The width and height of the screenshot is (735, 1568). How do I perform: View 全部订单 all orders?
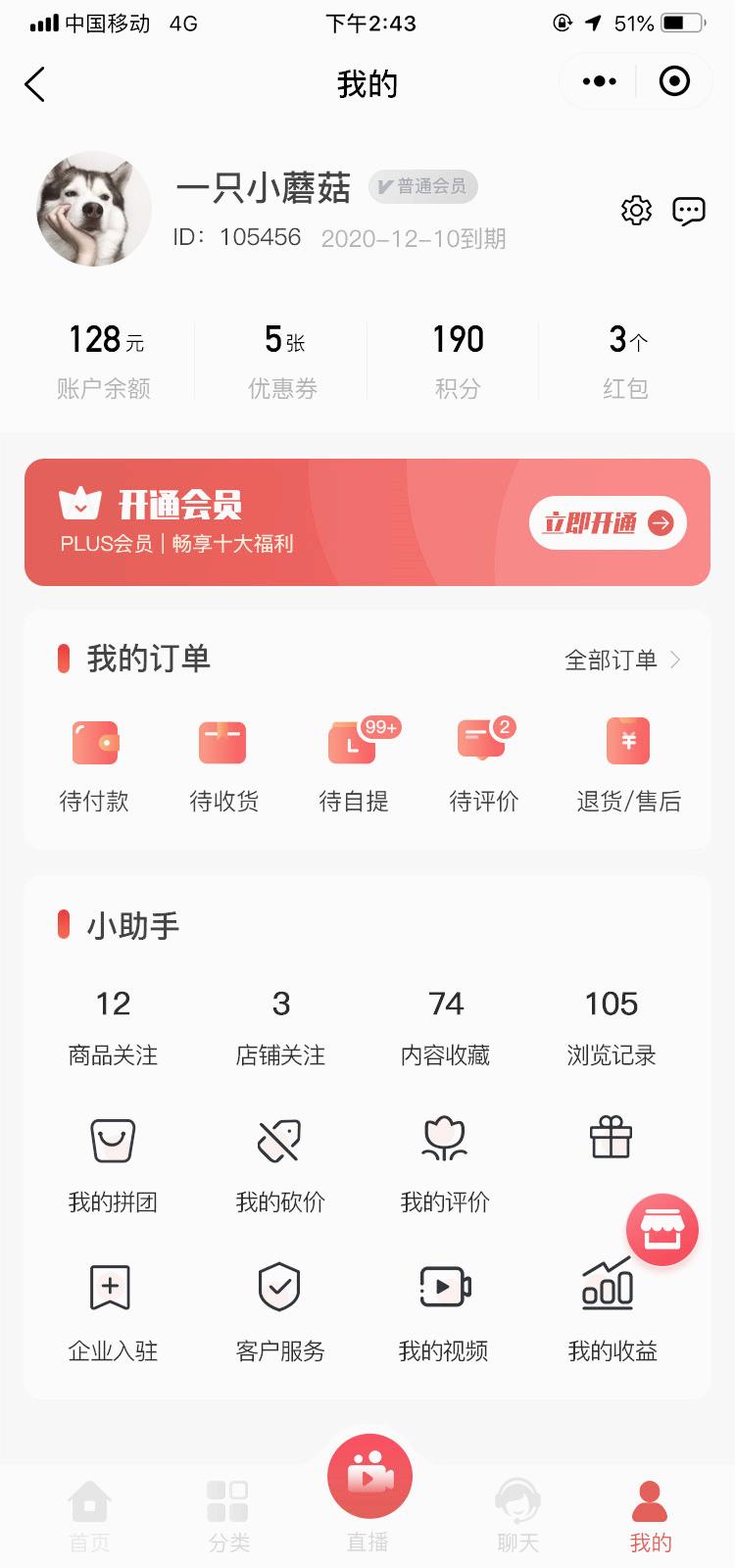[x=622, y=660]
